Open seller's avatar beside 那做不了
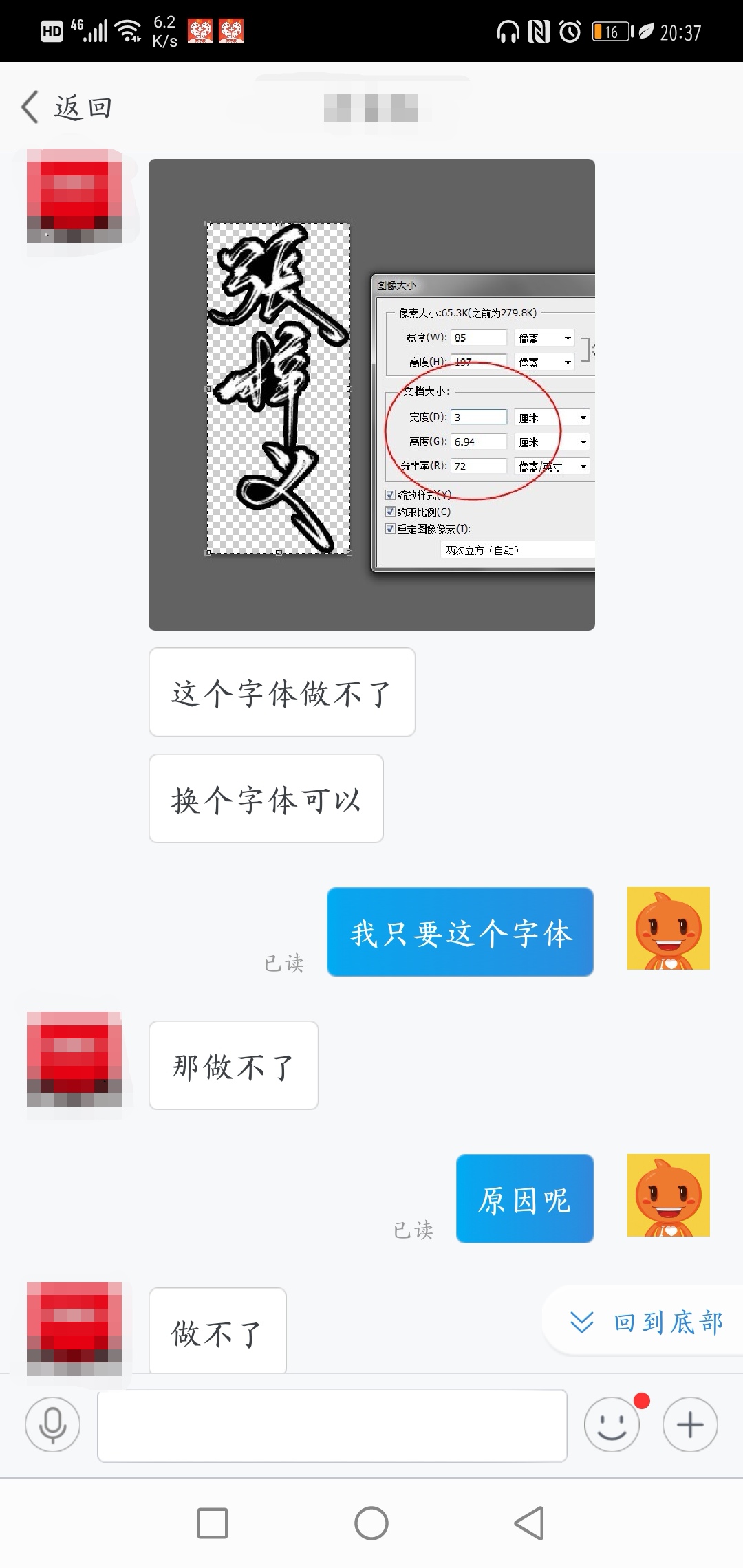Image resolution: width=743 pixels, height=1568 pixels. [x=74, y=1059]
